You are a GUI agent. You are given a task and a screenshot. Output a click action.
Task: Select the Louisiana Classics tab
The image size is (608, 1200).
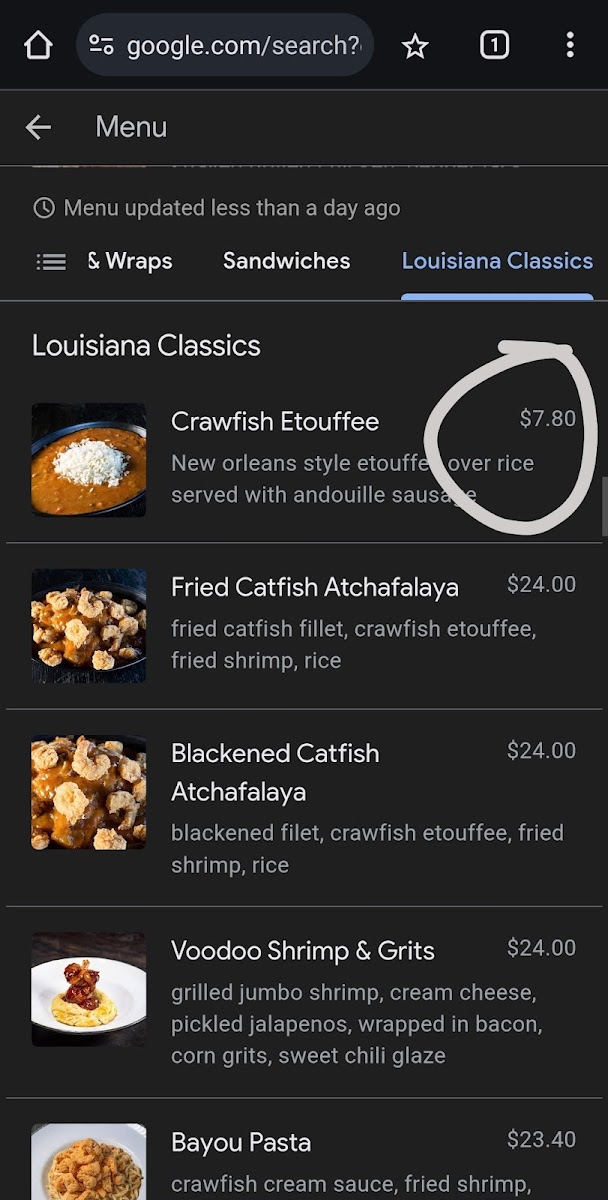(x=497, y=261)
